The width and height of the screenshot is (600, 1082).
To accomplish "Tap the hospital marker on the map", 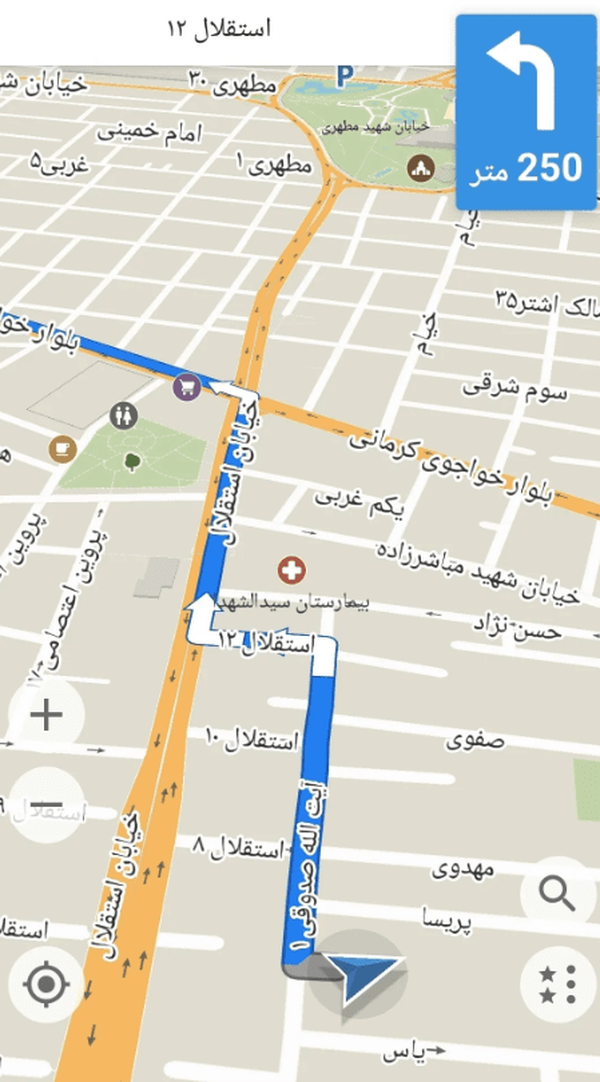I will coord(292,571).
